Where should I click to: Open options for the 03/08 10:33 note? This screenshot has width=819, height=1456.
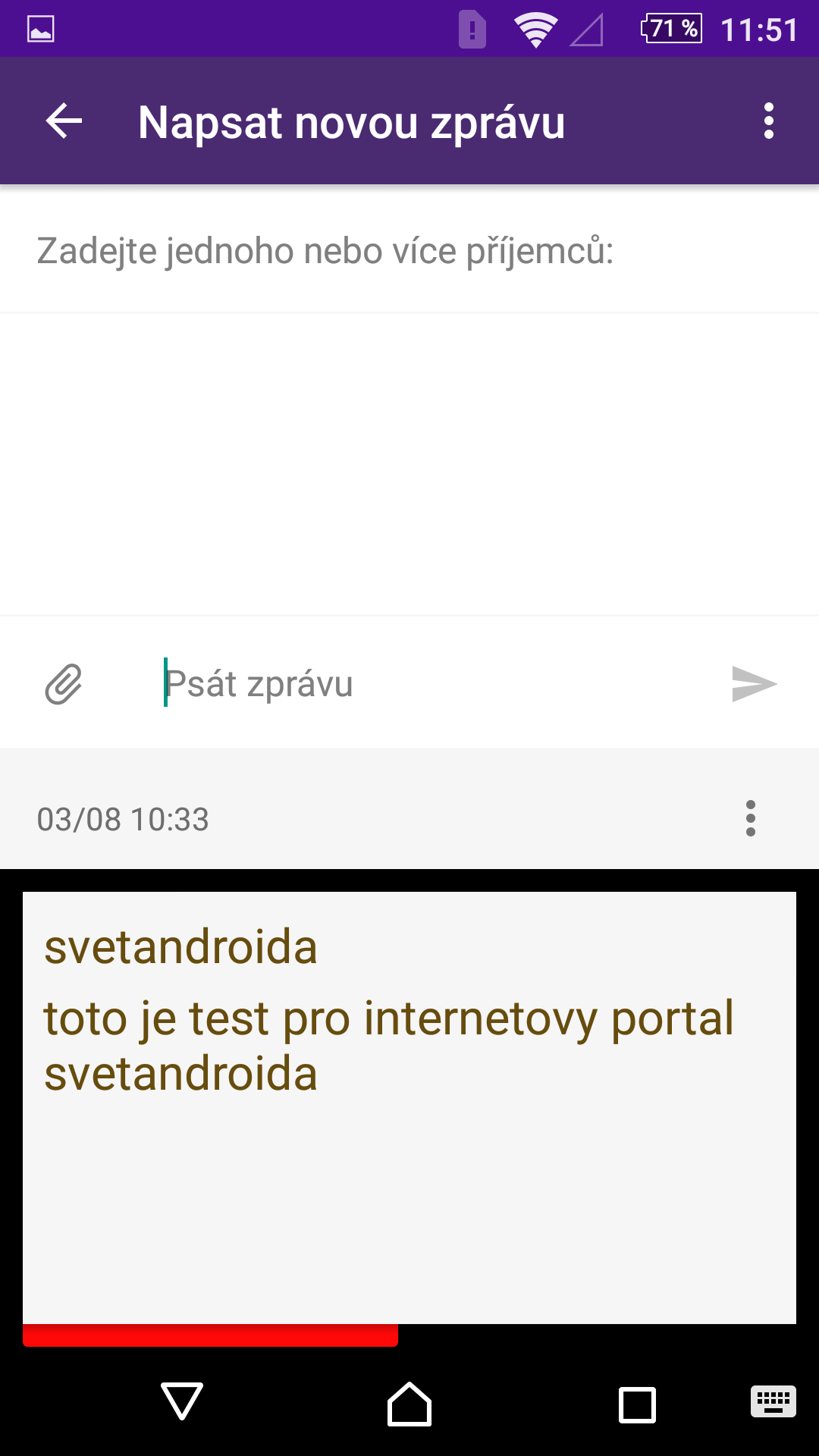pos(751,819)
